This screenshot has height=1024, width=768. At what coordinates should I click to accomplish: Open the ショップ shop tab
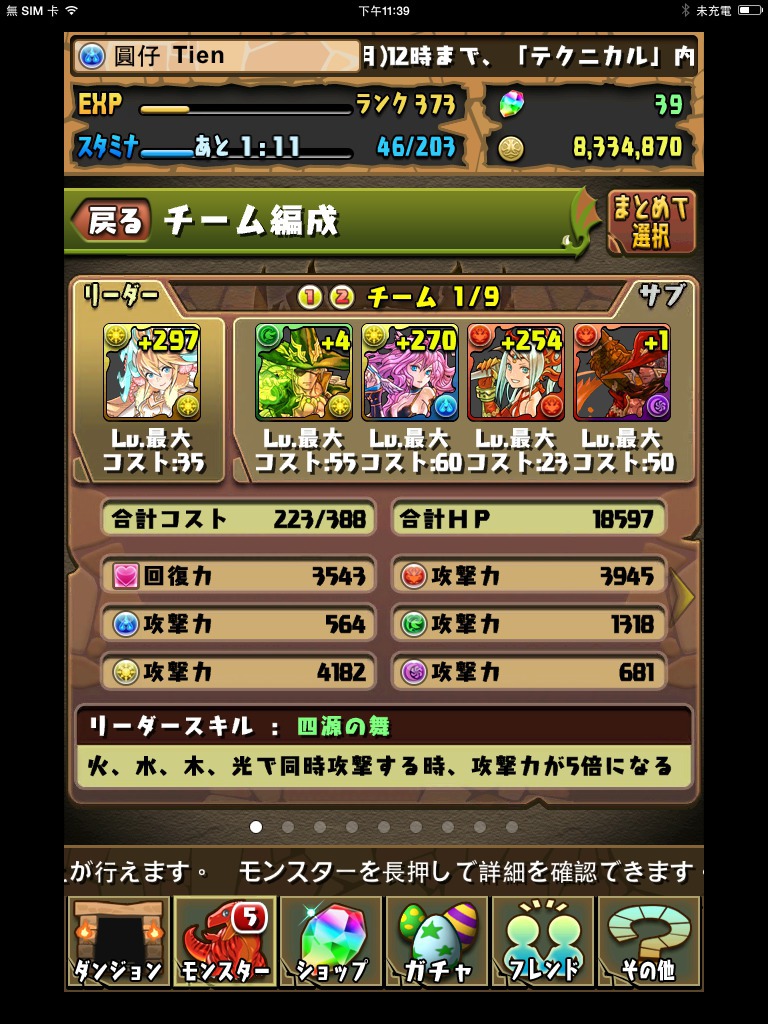click(331, 942)
